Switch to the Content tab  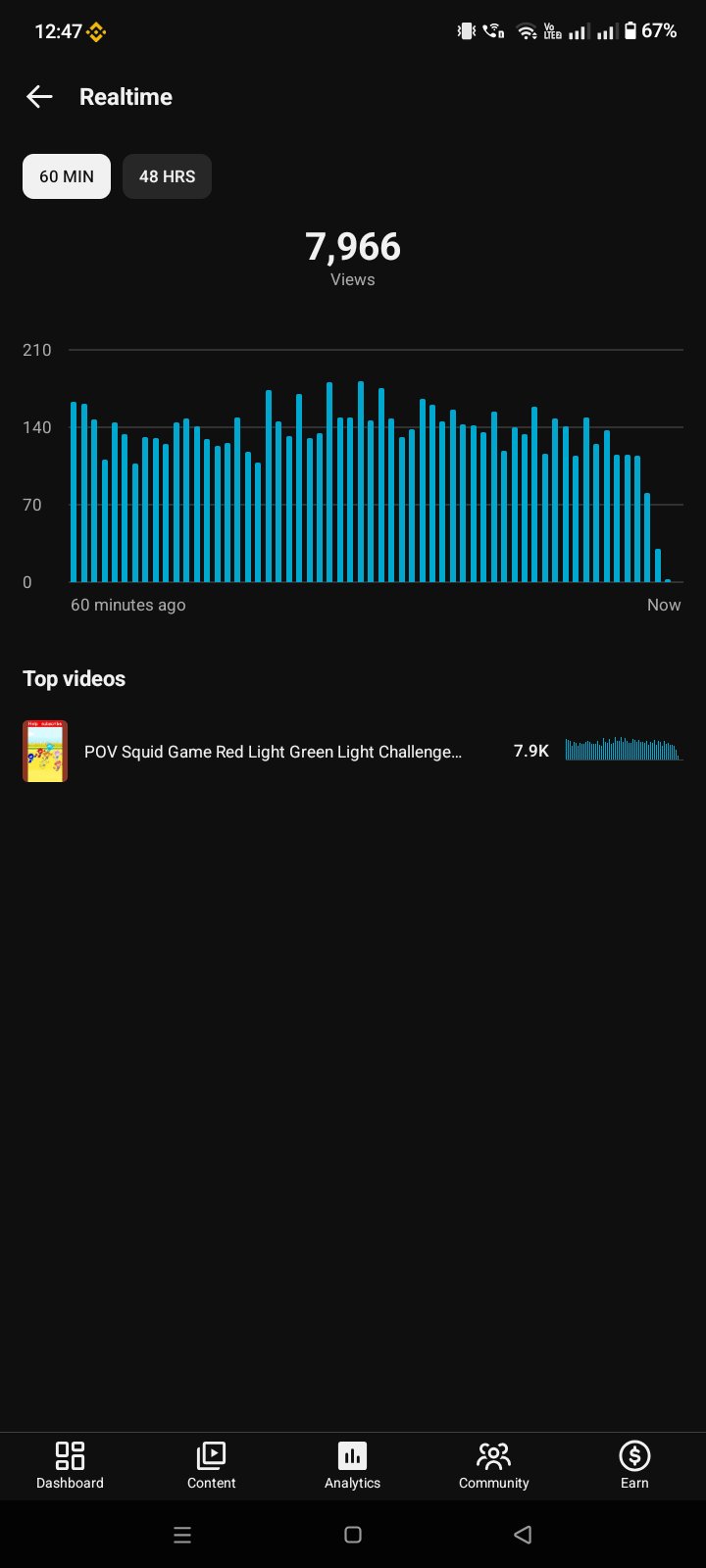pos(211,1465)
